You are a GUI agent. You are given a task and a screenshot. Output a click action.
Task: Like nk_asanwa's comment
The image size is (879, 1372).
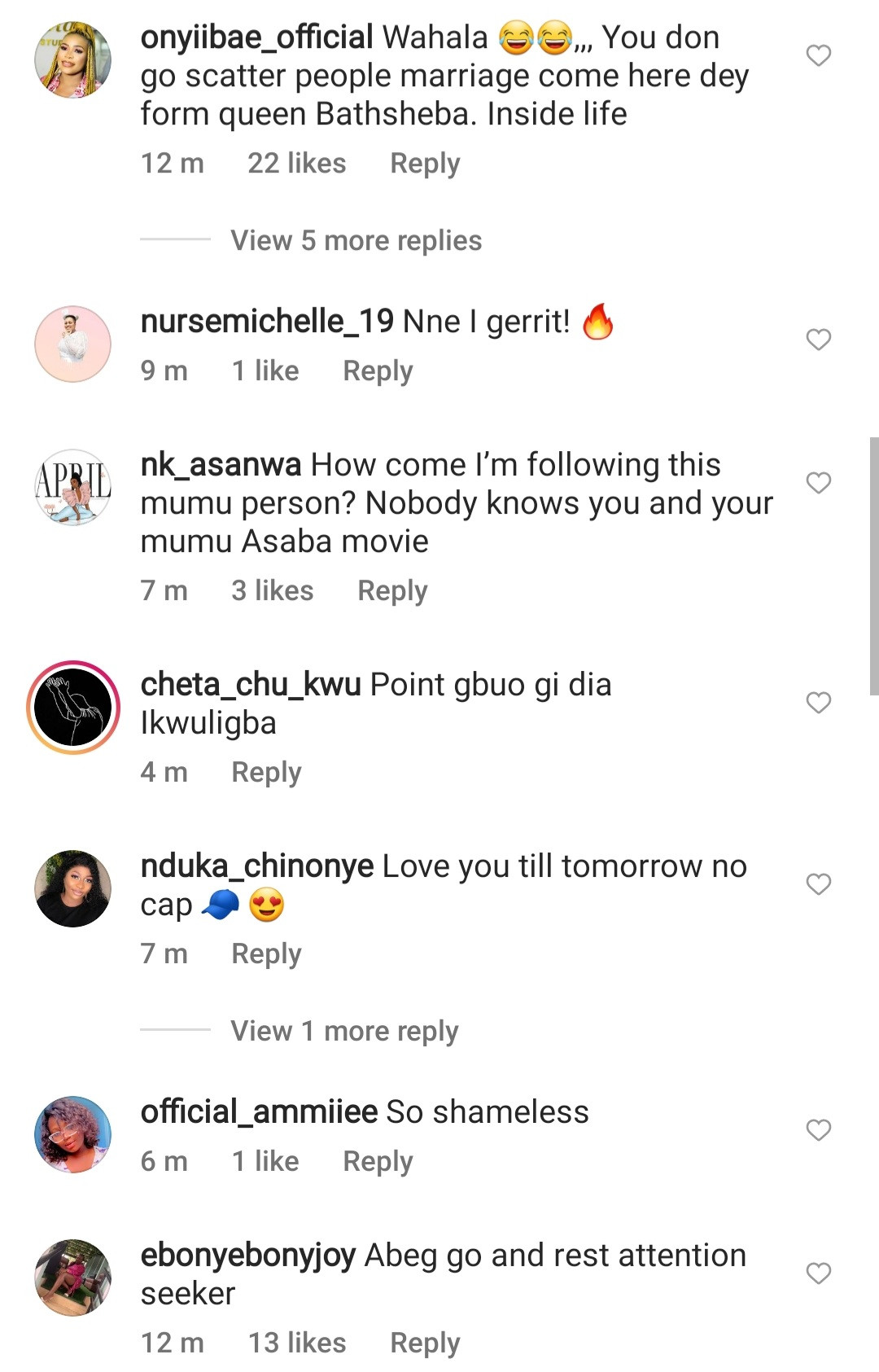coord(818,483)
